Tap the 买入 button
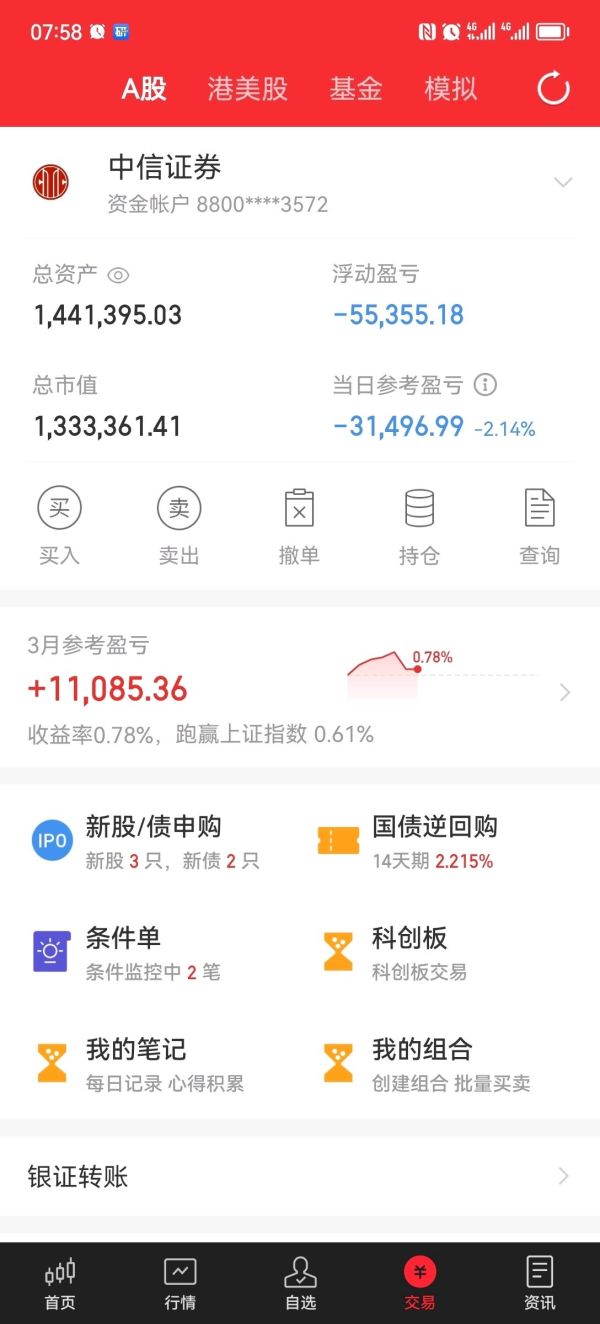Image resolution: width=600 pixels, height=1324 pixels. coord(59,528)
